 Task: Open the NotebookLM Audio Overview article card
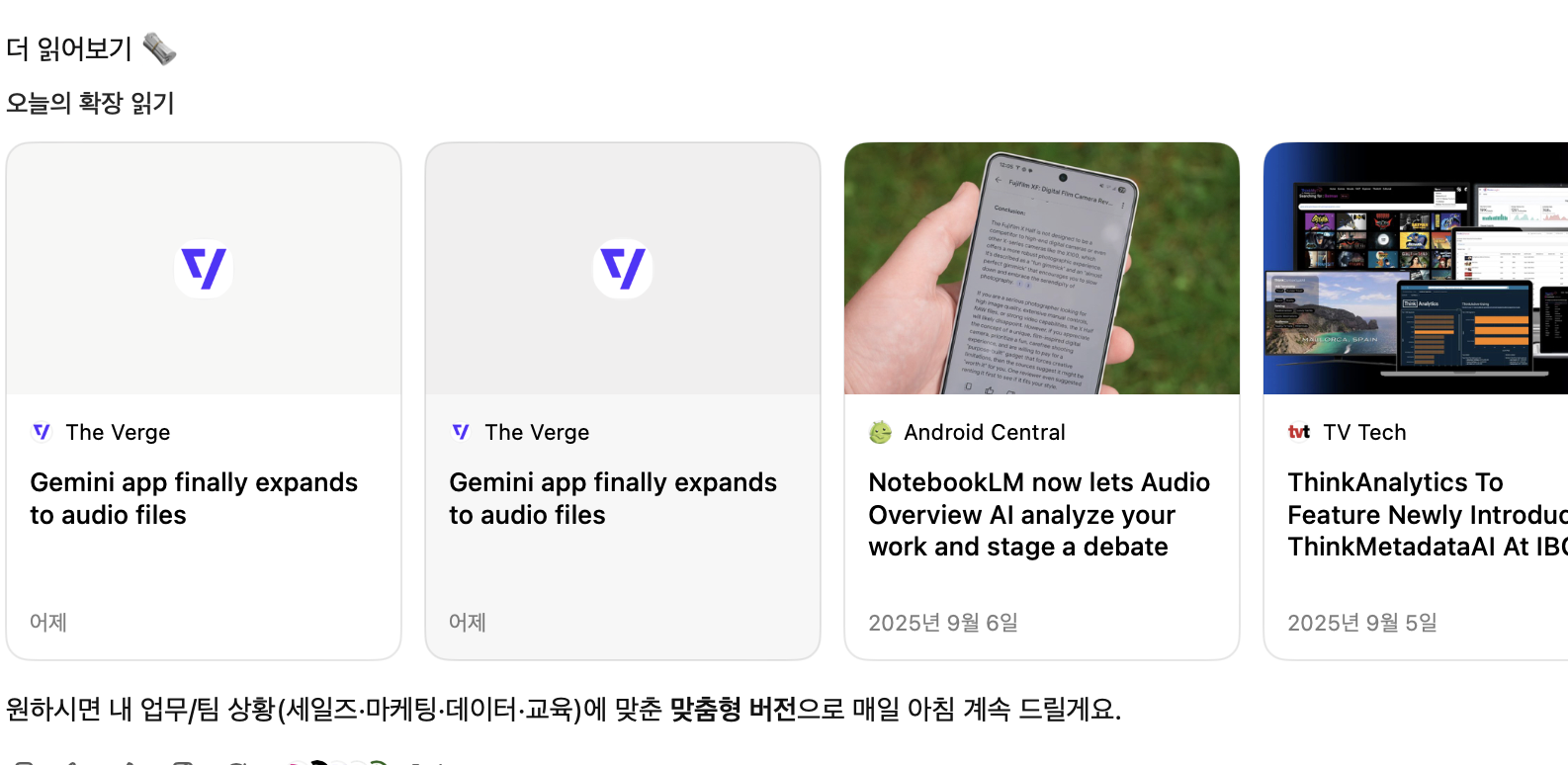point(1041,514)
